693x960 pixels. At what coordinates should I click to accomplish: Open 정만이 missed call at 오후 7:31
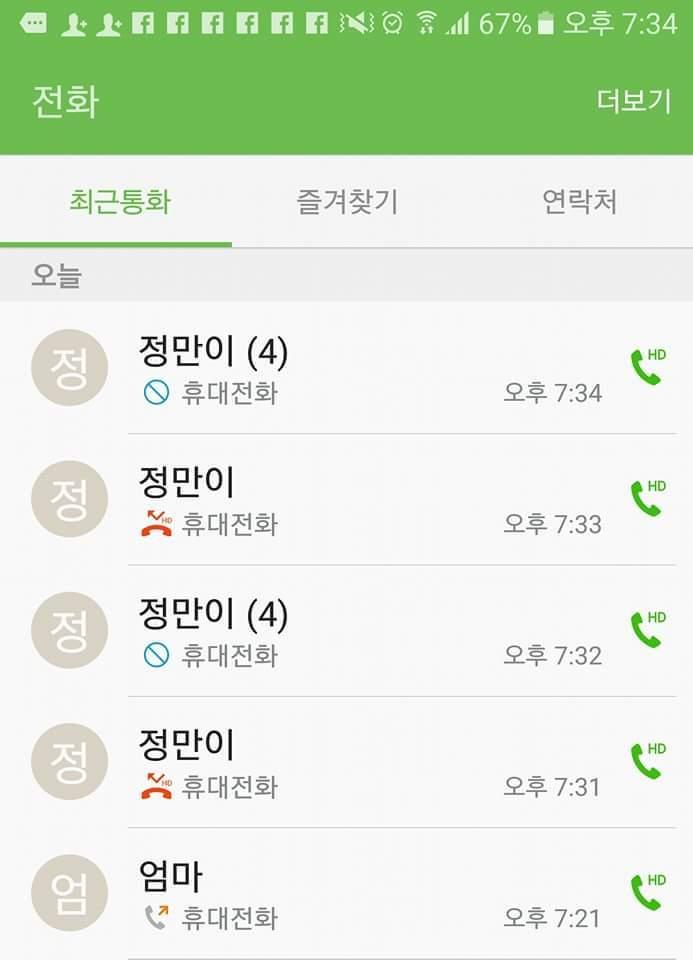370,763
